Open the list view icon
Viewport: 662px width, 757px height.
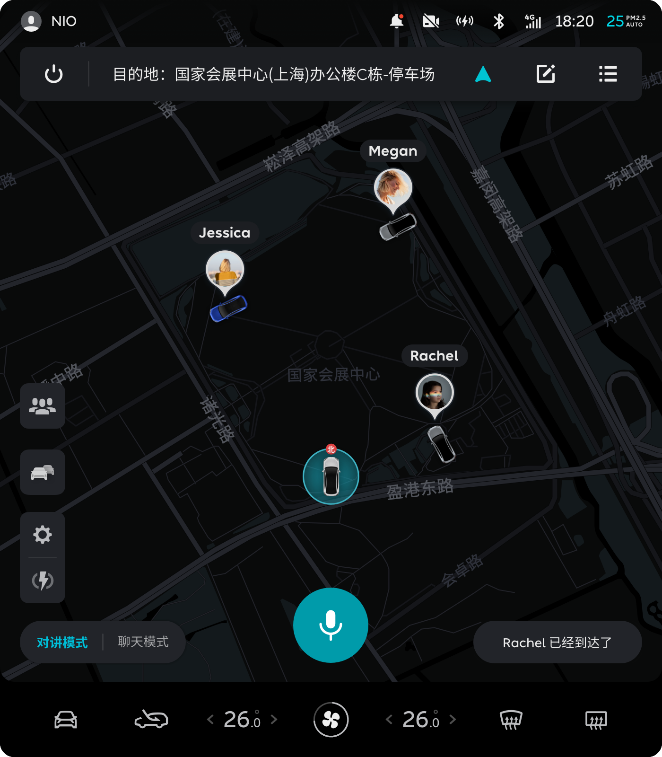coord(607,74)
